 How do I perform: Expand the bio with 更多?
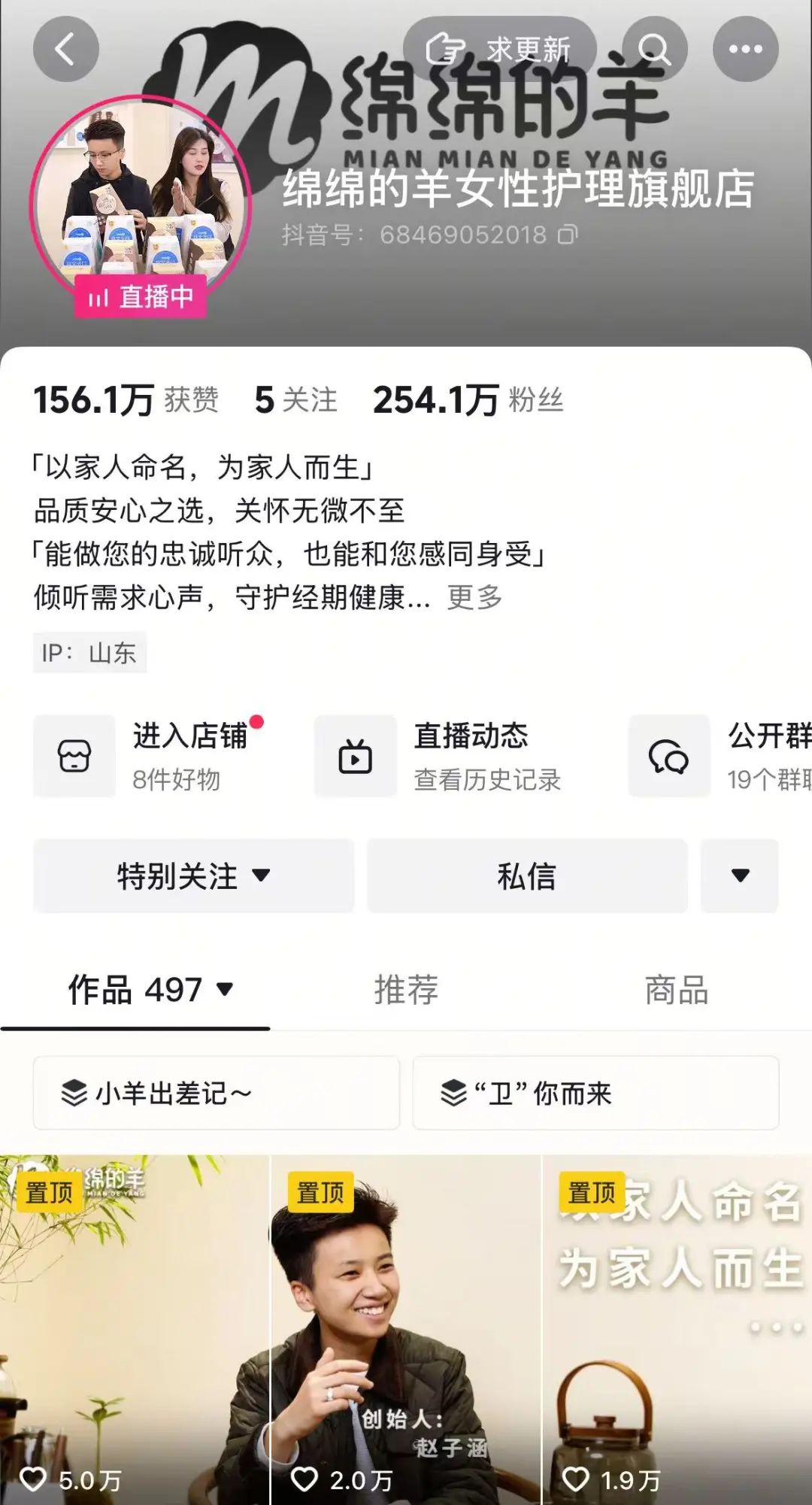pos(474,598)
